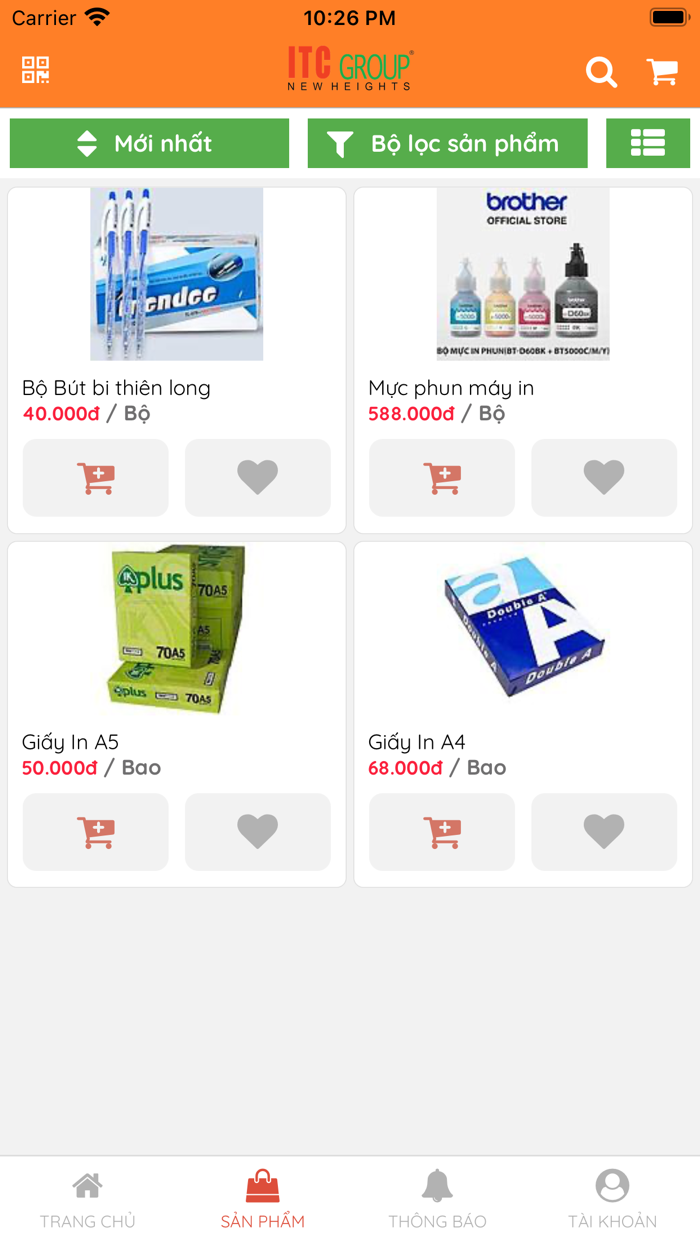This screenshot has width=700, height=1244.
Task: Favorite Giấy In A4
Action: coord(604,832)
